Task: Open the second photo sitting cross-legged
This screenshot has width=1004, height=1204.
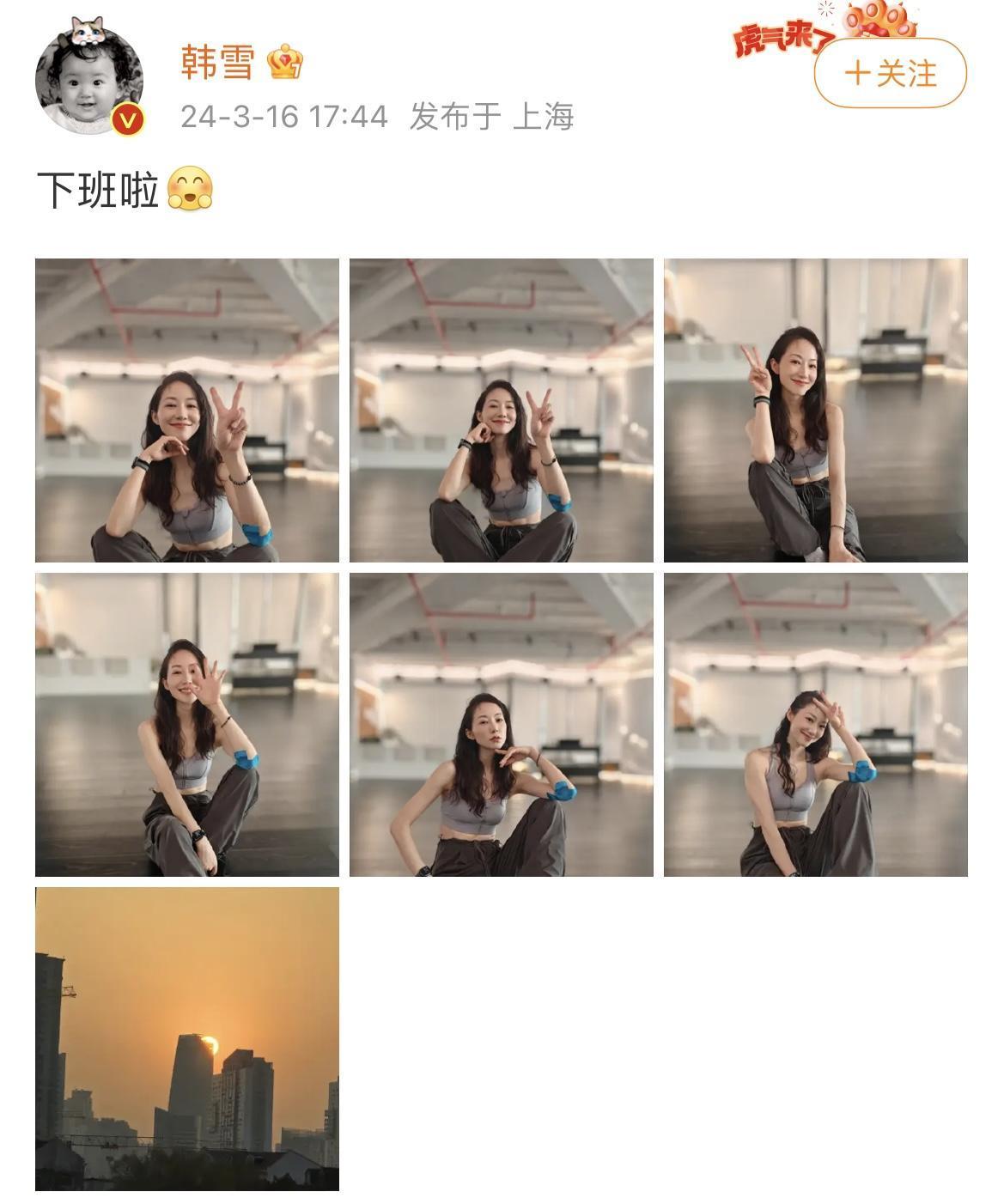Action: pyautogui.click(x=501, y=410)
